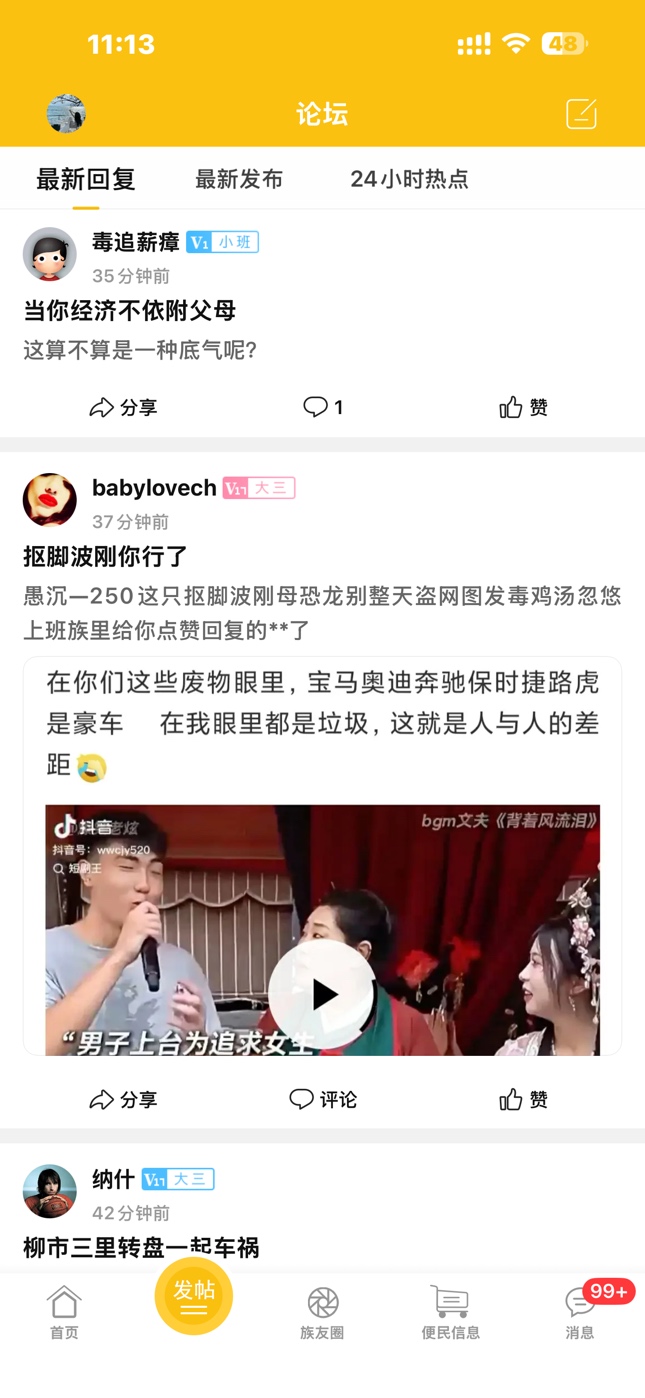Screen dimensions: 645x1398
Task: Like 毒追薪瘴's post
Action: coord(523,407)
